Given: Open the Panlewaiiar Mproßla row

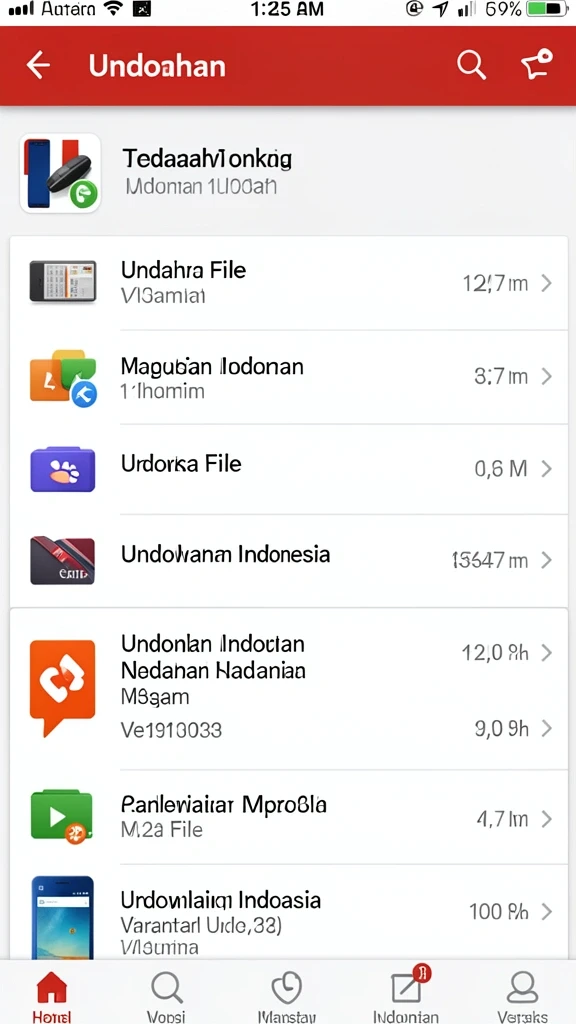Looking at the screenshot, I should [x=288, y=817].
